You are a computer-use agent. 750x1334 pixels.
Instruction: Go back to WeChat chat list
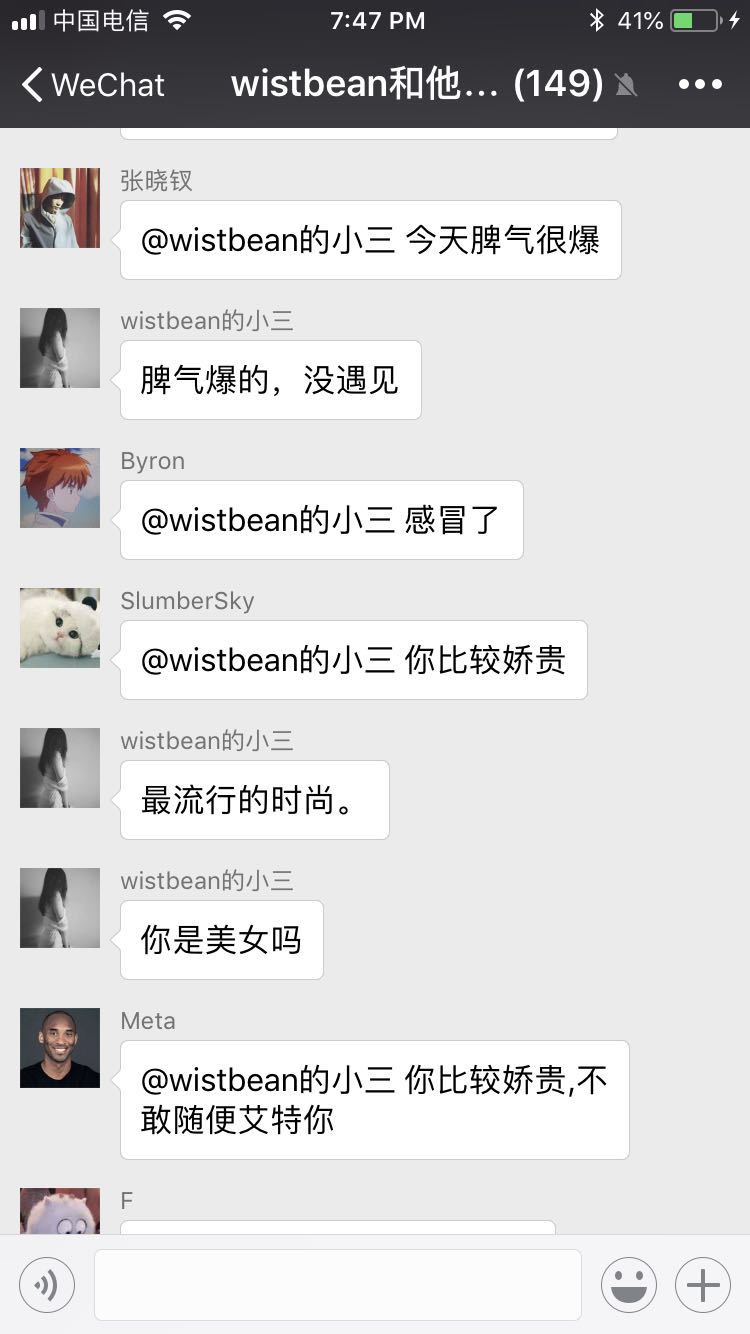click(x=92, y=85)
